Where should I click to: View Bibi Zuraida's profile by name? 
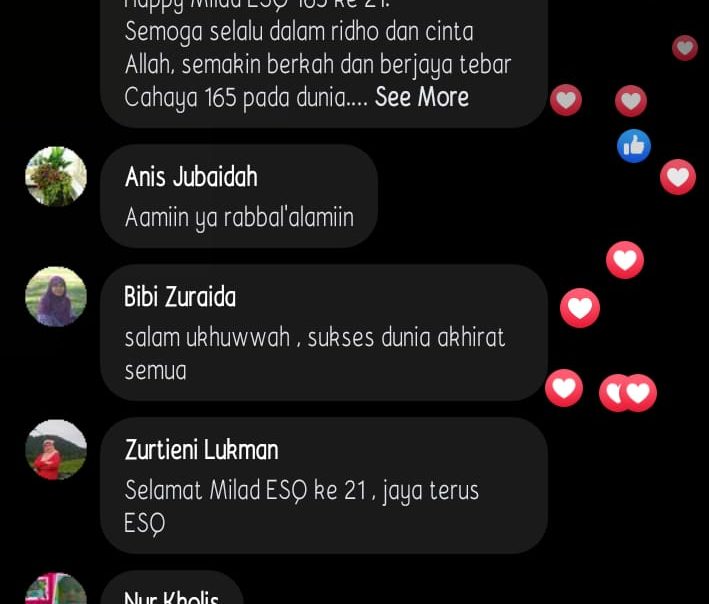pos(180,297)
